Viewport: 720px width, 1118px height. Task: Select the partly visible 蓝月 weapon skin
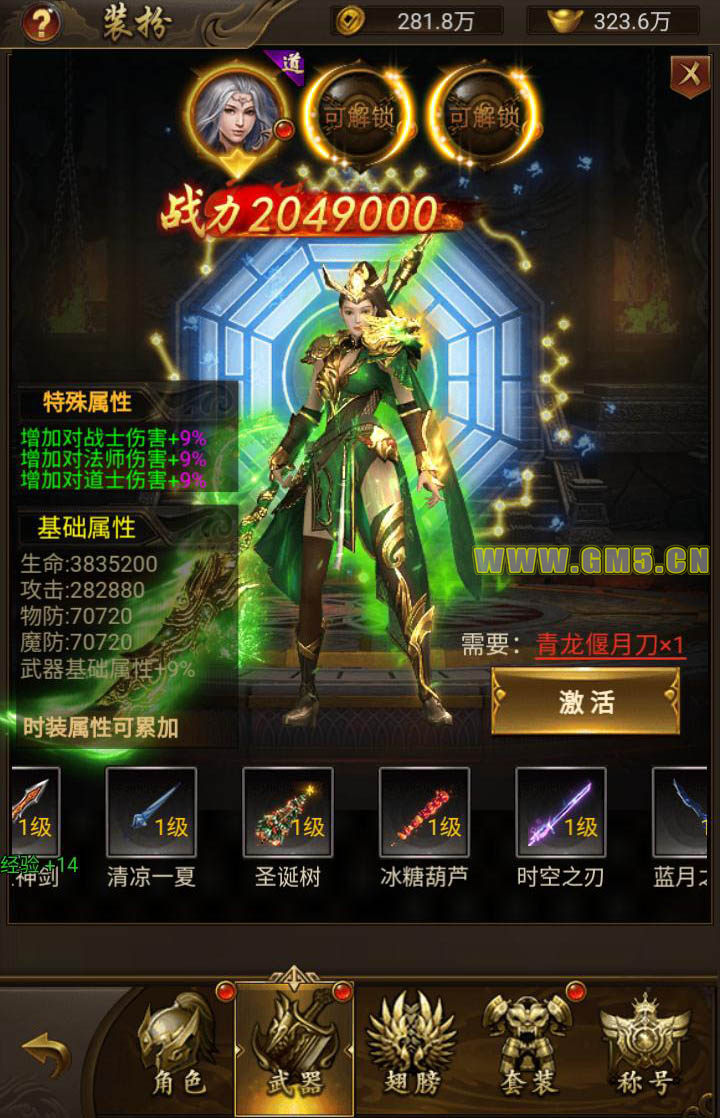point(685,812)
